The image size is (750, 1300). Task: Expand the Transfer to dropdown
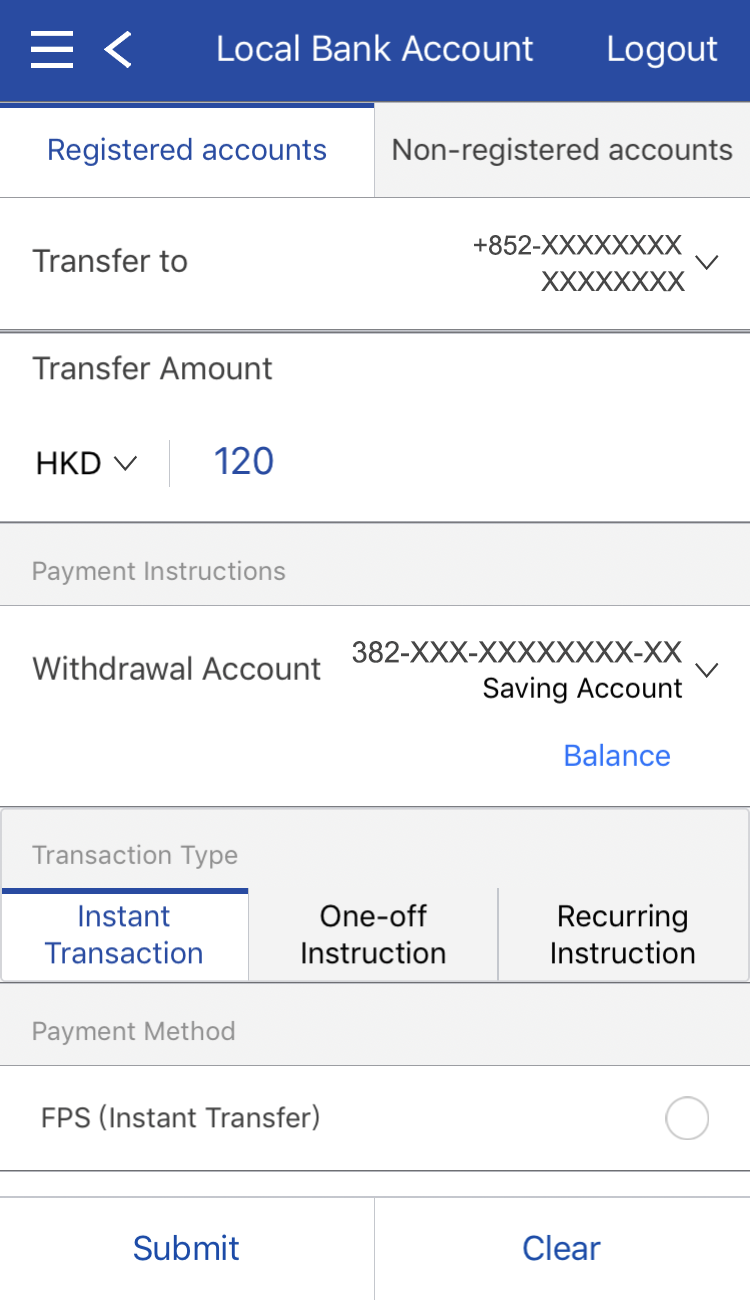tap(706, 262)
